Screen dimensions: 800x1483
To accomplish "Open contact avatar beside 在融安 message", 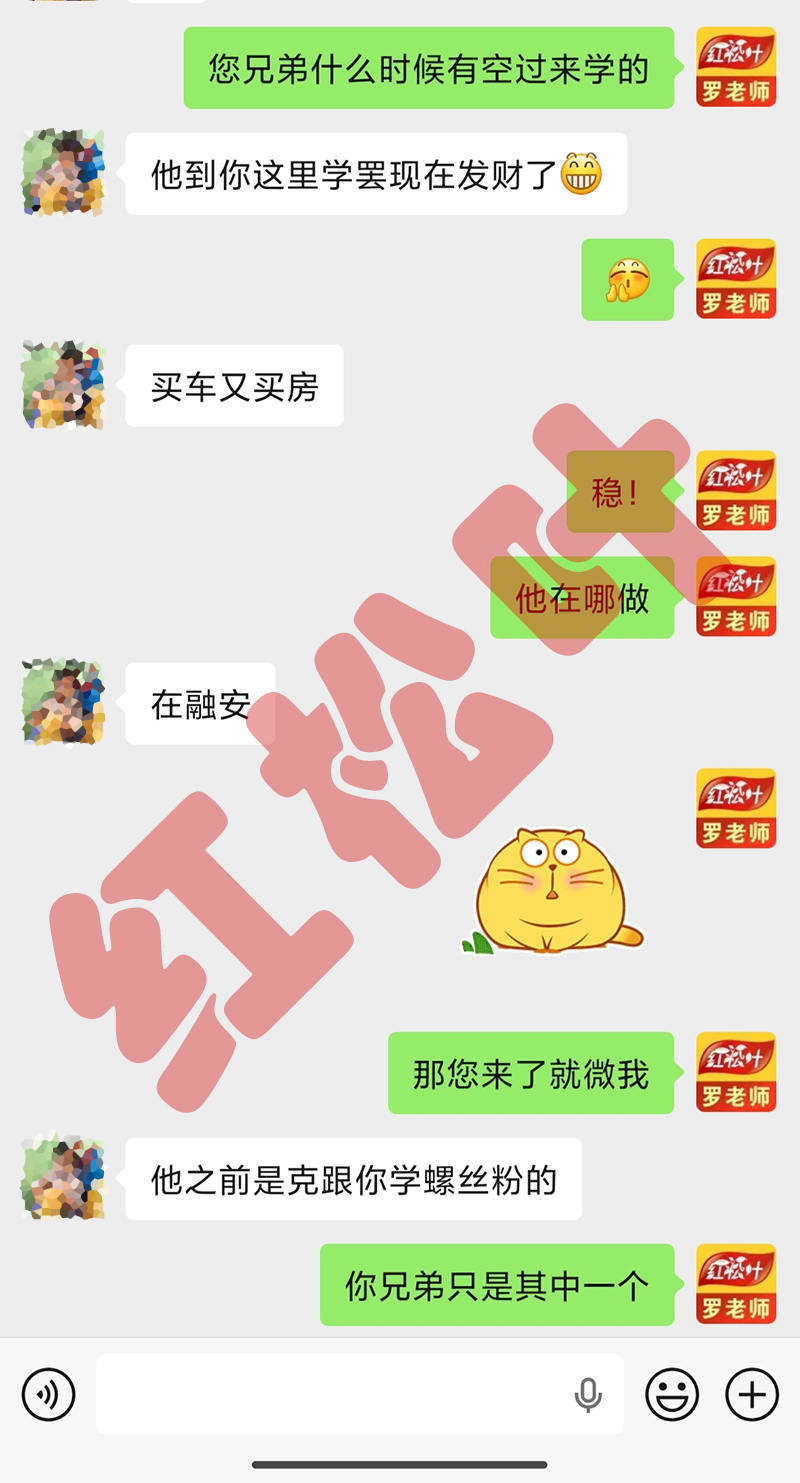I will [x=63, y=702].
